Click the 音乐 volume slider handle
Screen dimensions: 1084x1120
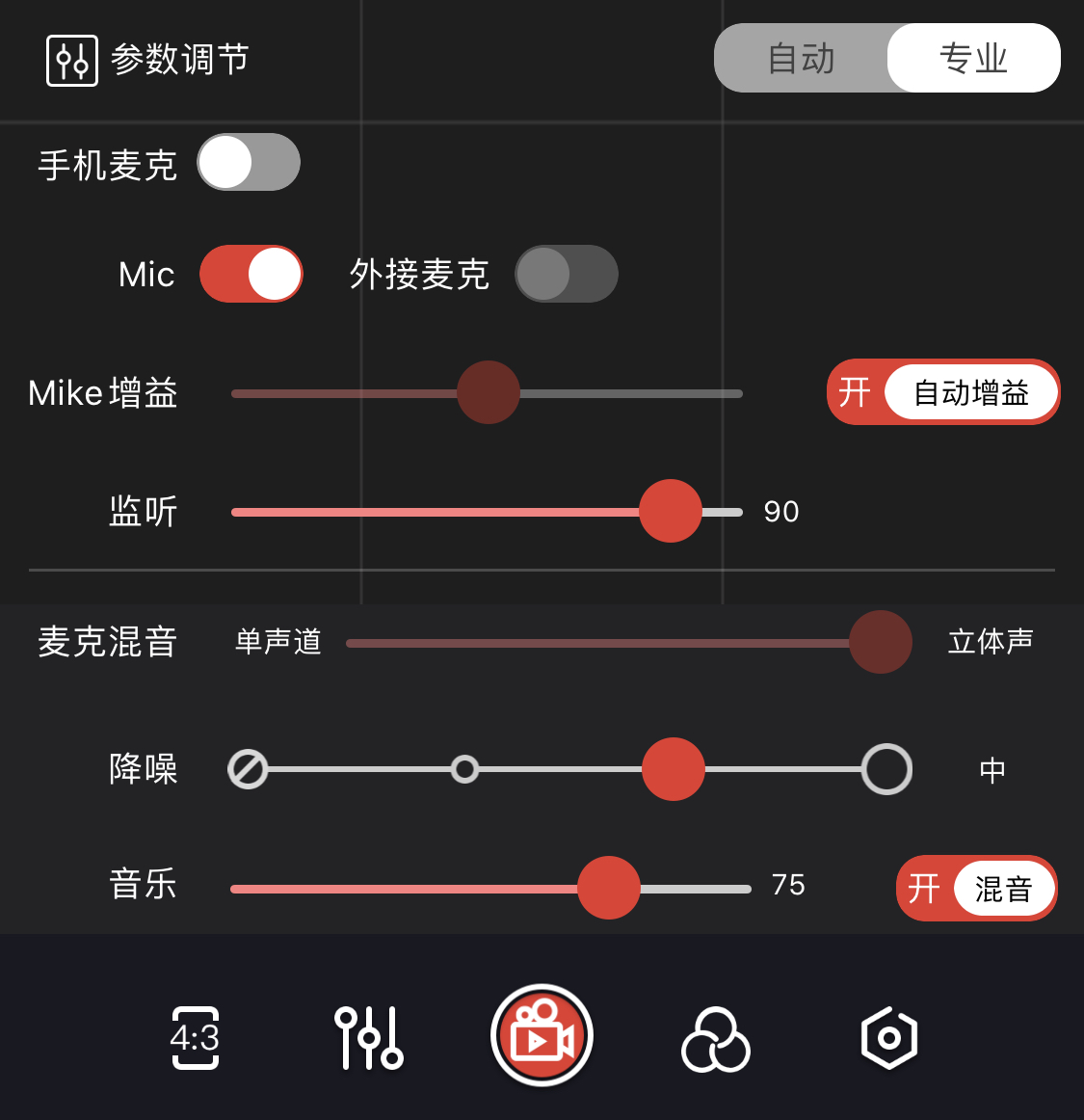[x=608, y=888]
